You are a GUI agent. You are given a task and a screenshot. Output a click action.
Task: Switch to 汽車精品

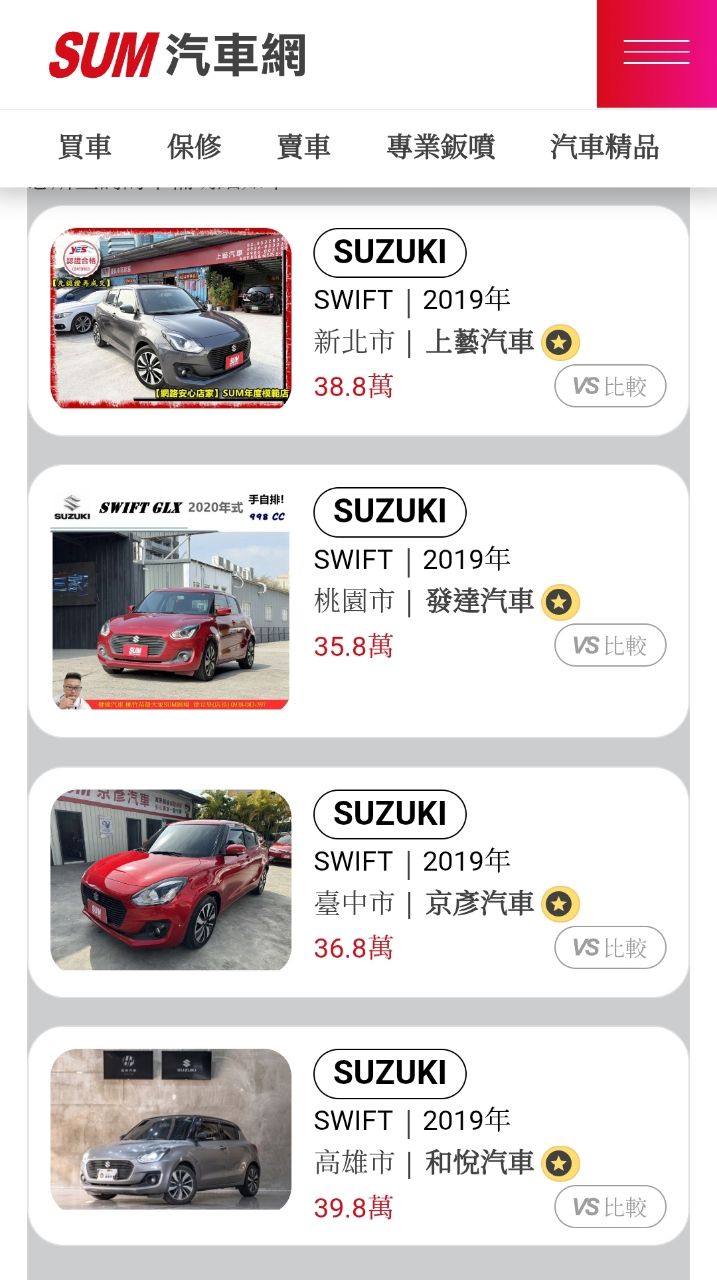[604, 147]
